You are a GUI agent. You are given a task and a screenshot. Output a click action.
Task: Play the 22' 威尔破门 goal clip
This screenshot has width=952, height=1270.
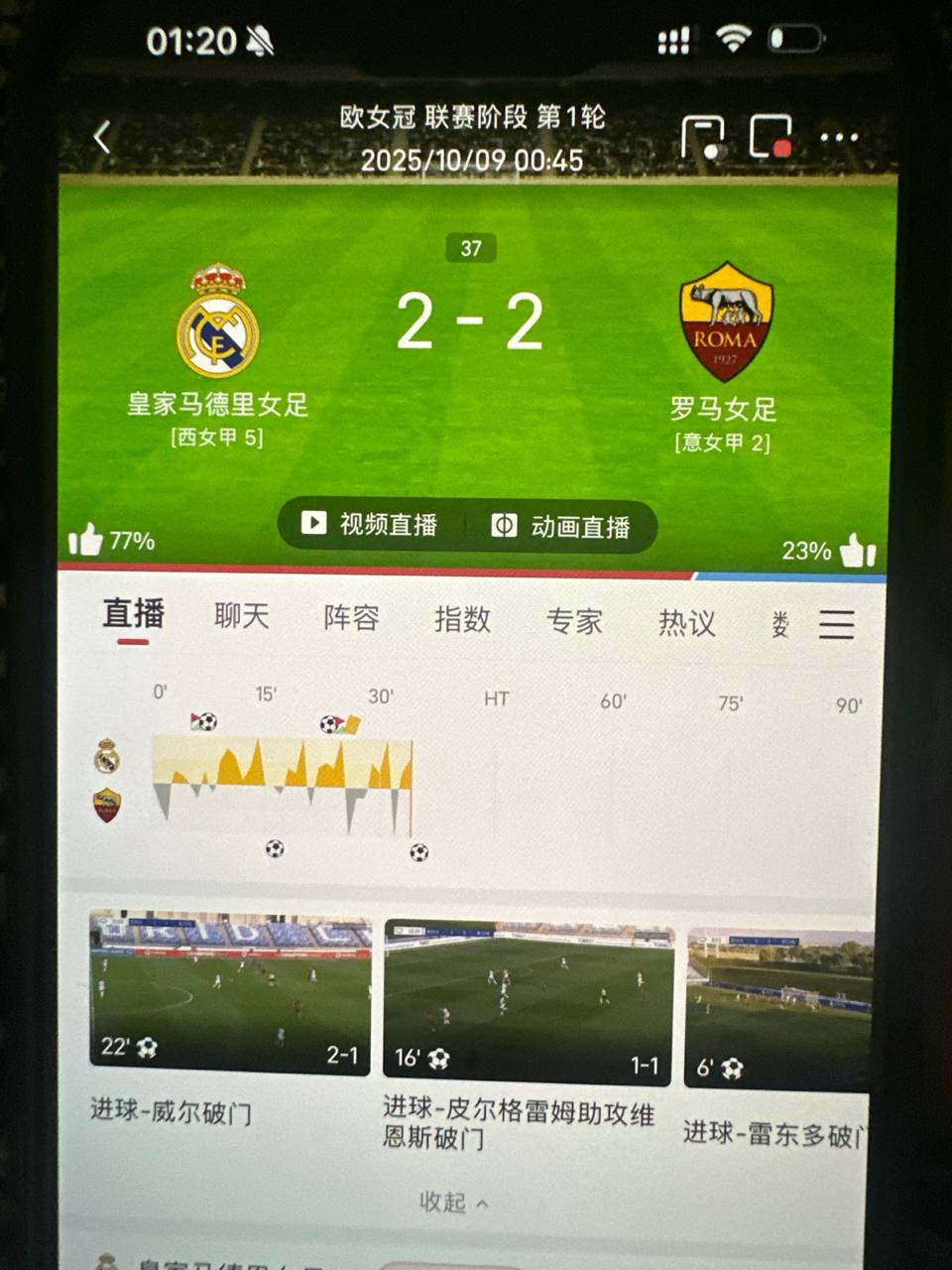[x=230, y=990]
